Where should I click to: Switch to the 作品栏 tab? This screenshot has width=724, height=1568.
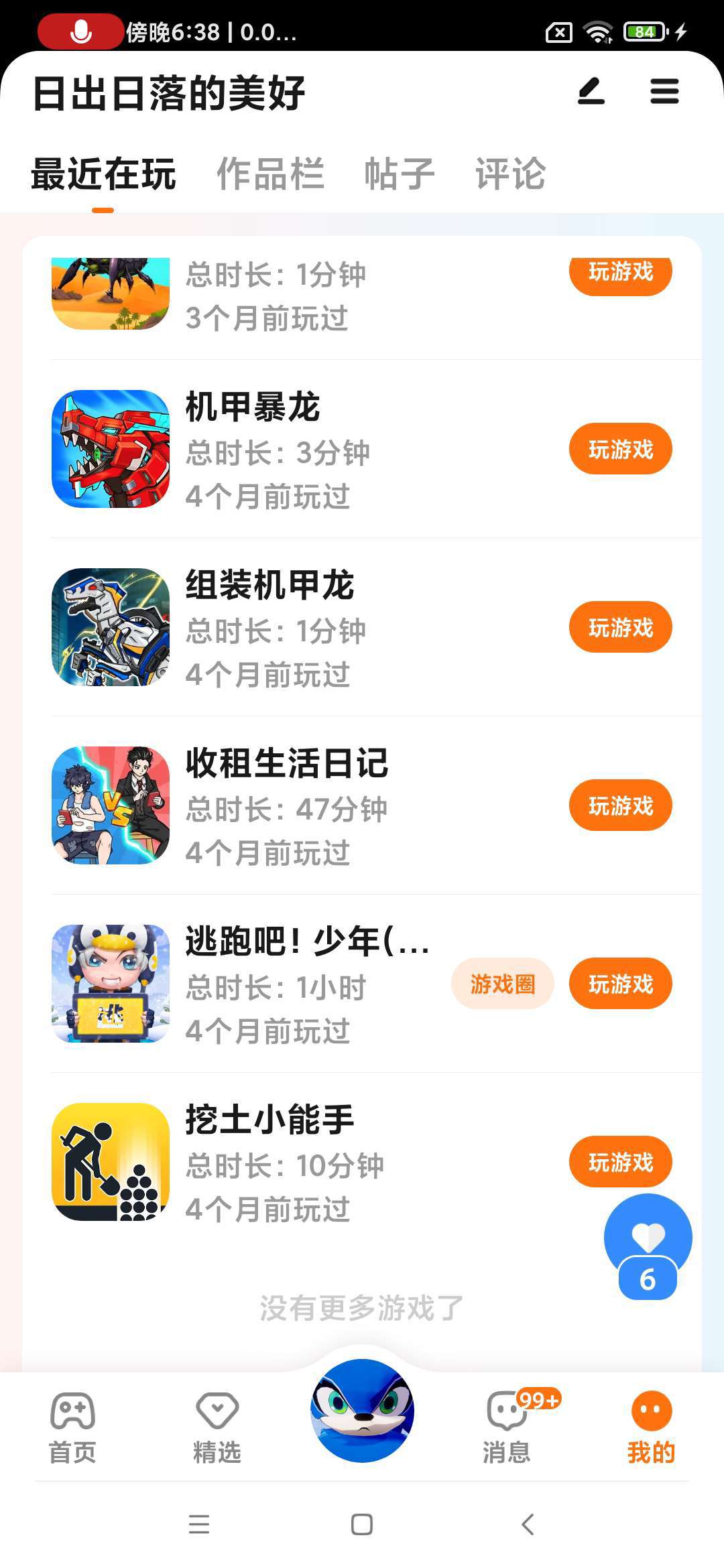coord(270,174)
